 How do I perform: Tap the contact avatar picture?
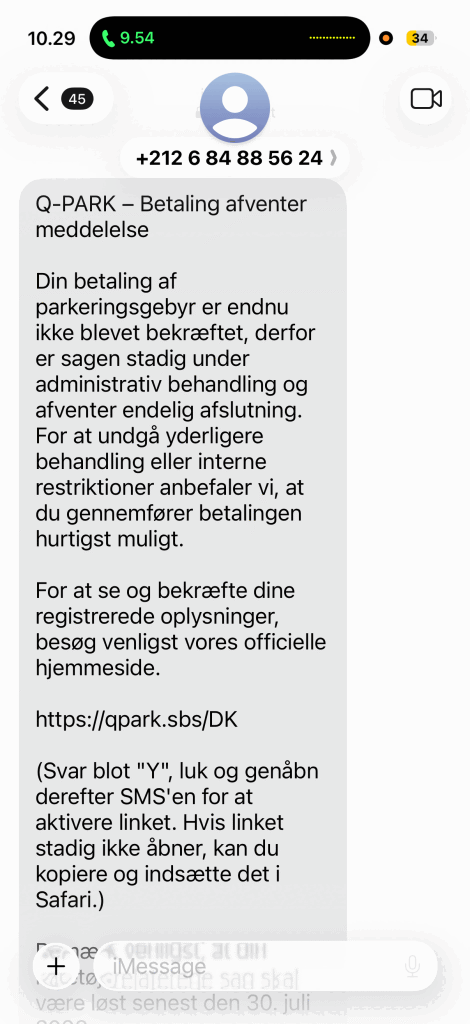click(x=235, y=108)
